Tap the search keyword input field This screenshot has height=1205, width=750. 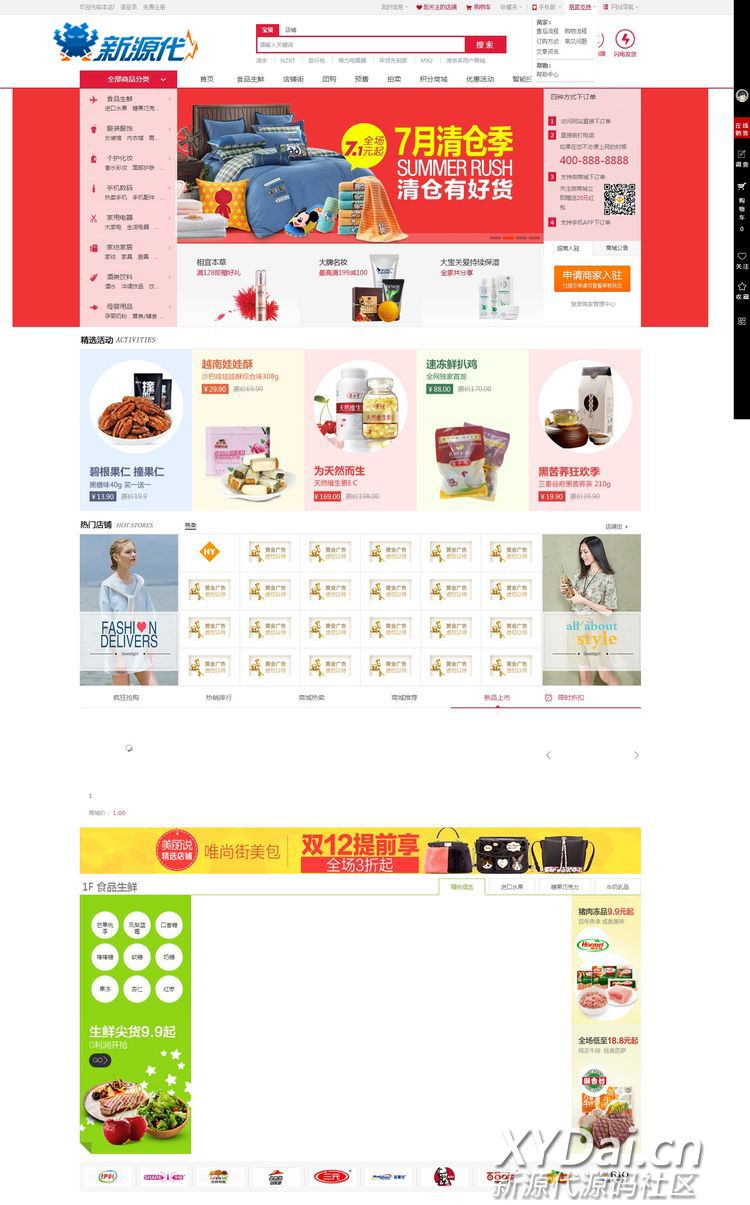(x=360, y=44)
